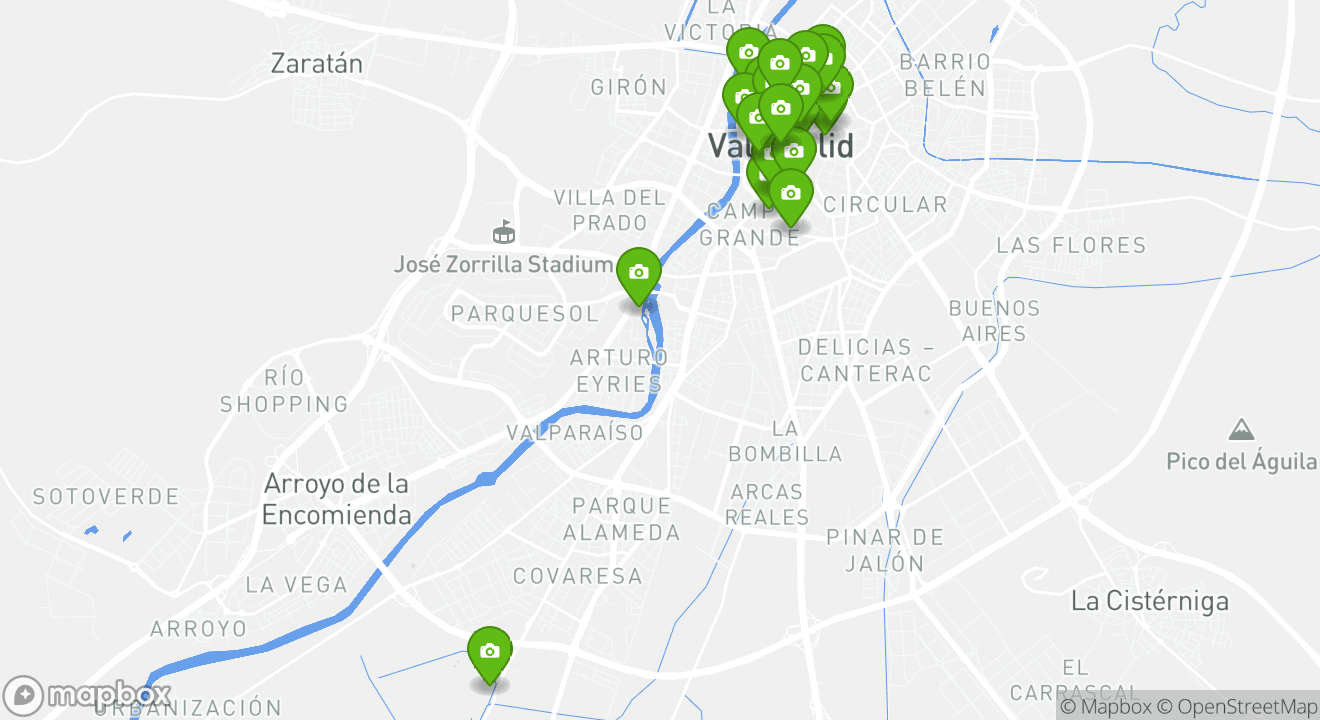The height and width of the screenshot is (720, 1320).
Task: Select the photo marker above Campo Grande
Action: pyautogui.click(x=790, y=194)
